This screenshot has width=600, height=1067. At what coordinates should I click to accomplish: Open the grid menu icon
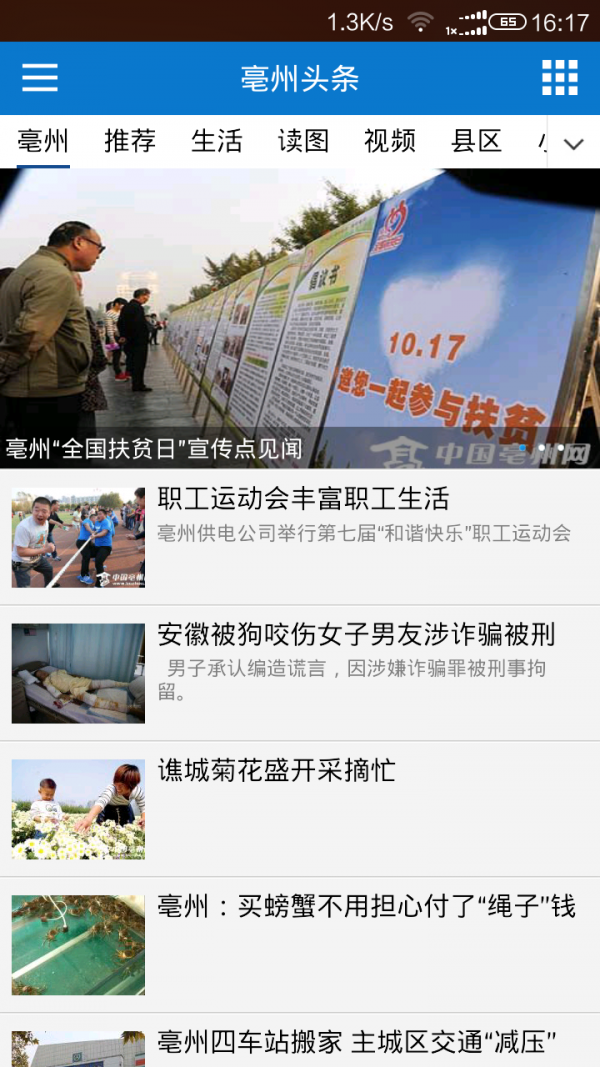[x=559, y=78]
